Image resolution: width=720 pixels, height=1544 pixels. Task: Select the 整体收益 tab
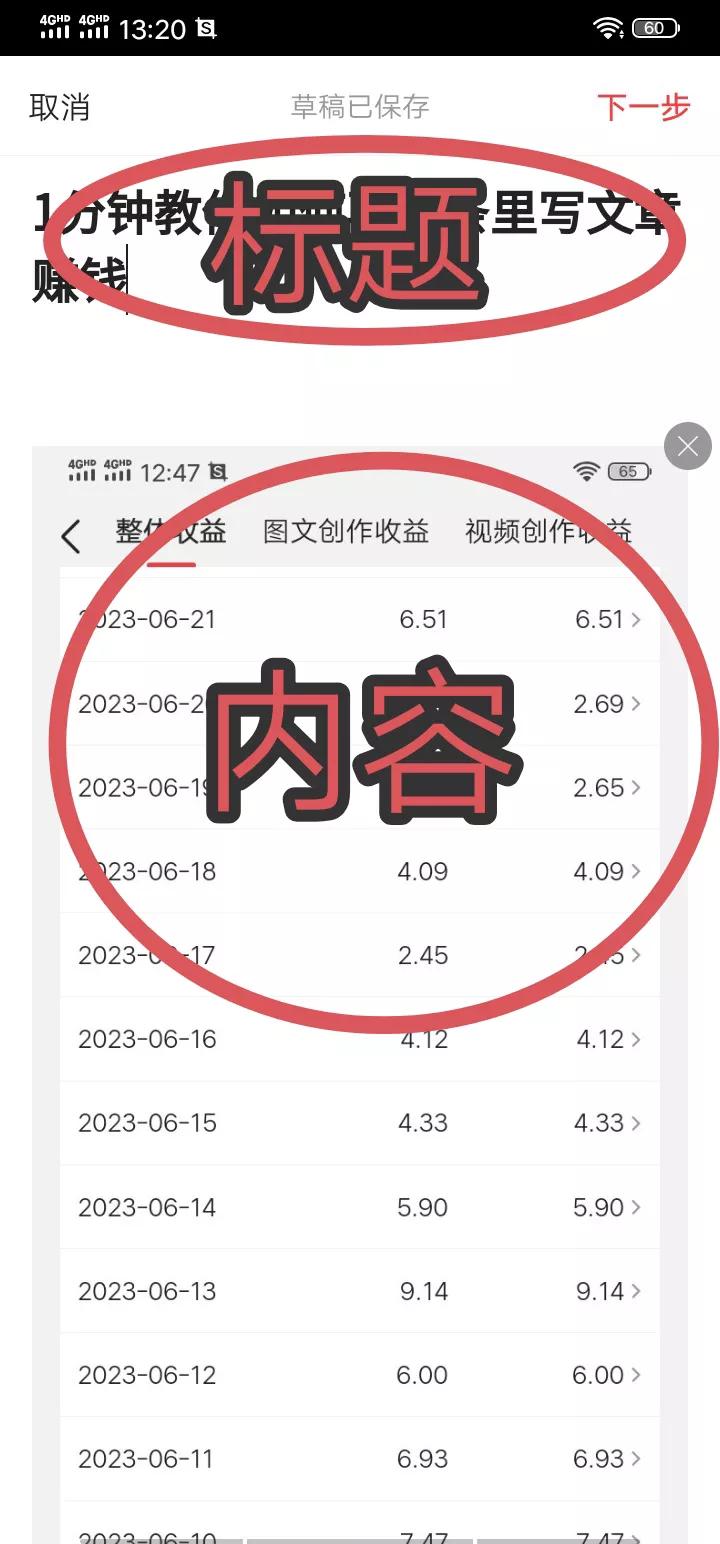[x=172, y=532]
